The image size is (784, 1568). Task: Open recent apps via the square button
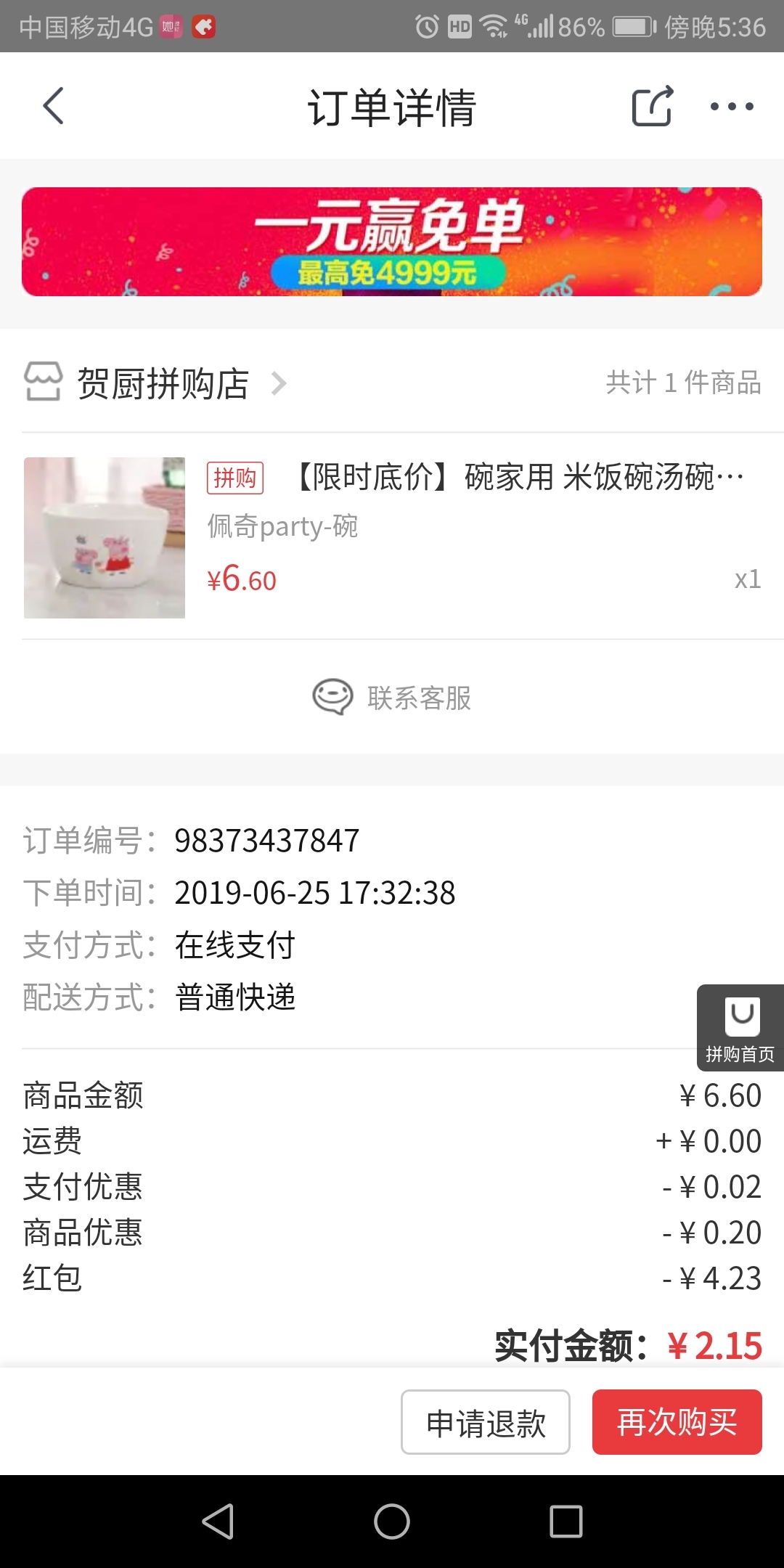(566, 1522)
